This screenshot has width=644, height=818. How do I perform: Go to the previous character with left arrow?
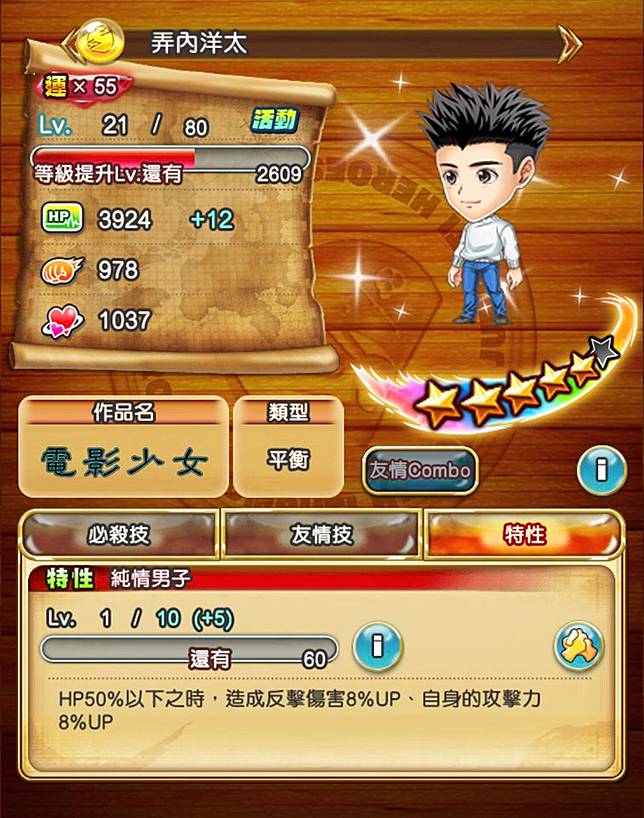(x=72, y=42)
